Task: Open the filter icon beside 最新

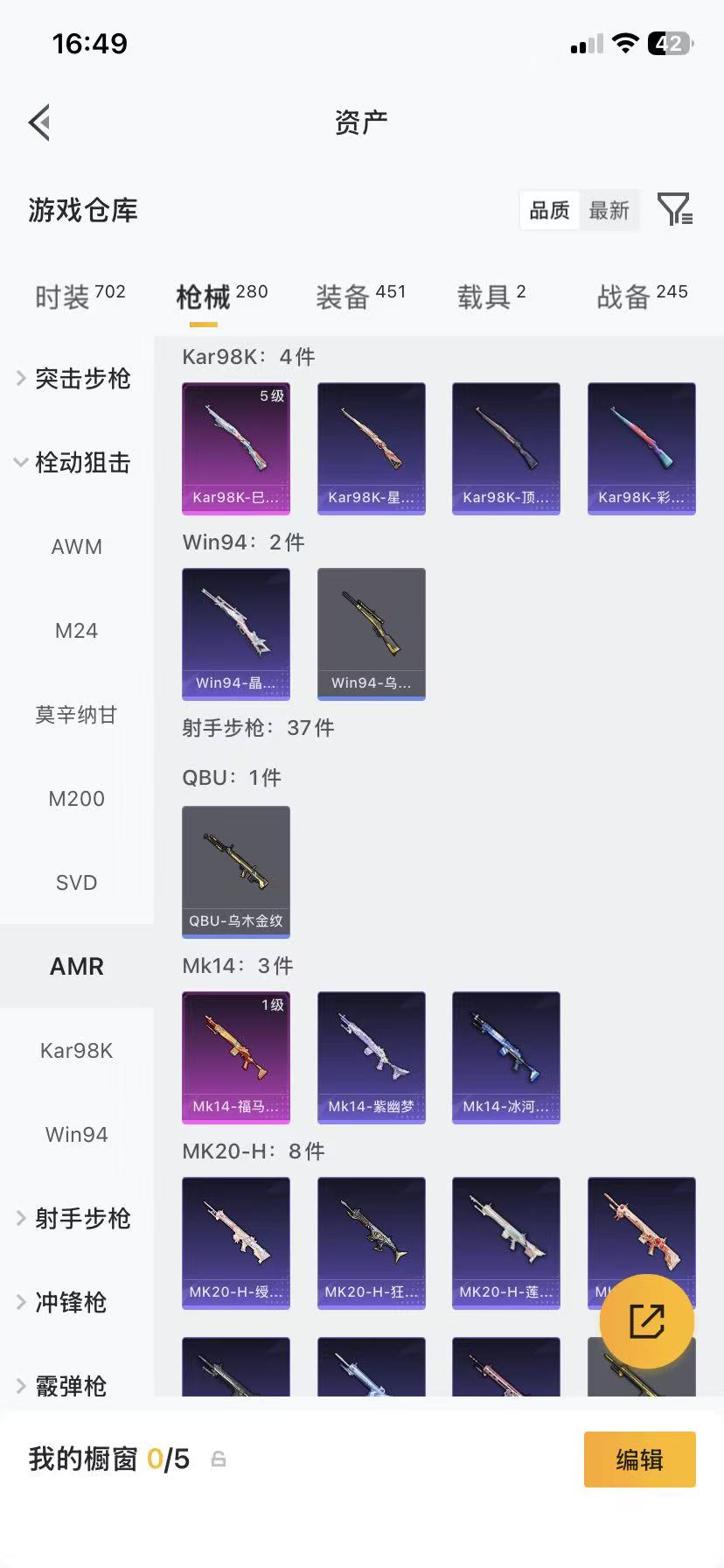Action: (674, 210)
